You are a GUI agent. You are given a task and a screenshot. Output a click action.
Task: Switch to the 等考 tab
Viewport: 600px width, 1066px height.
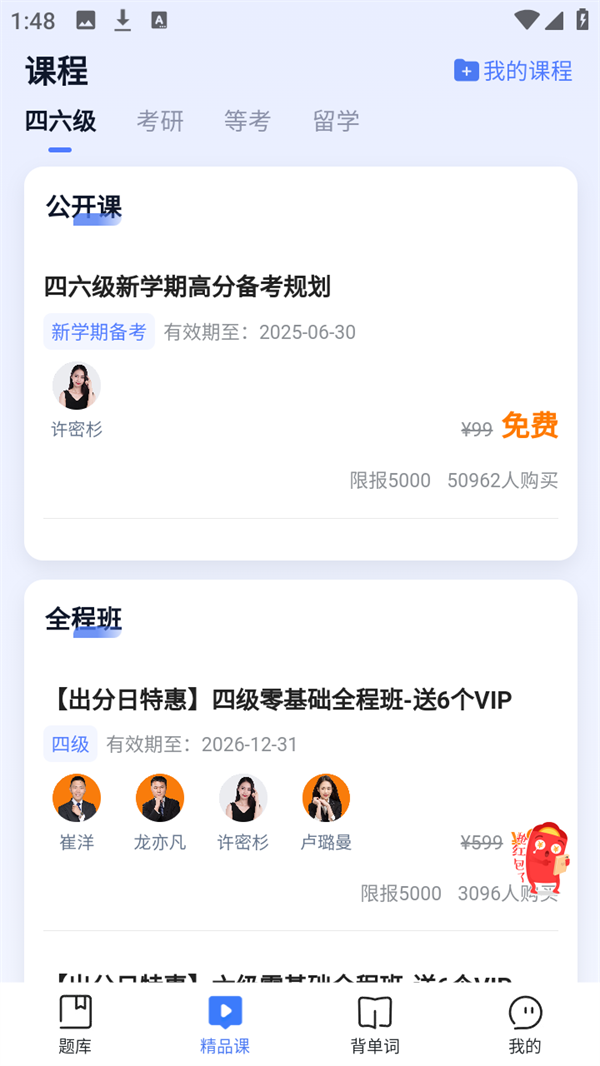[247, 122]
